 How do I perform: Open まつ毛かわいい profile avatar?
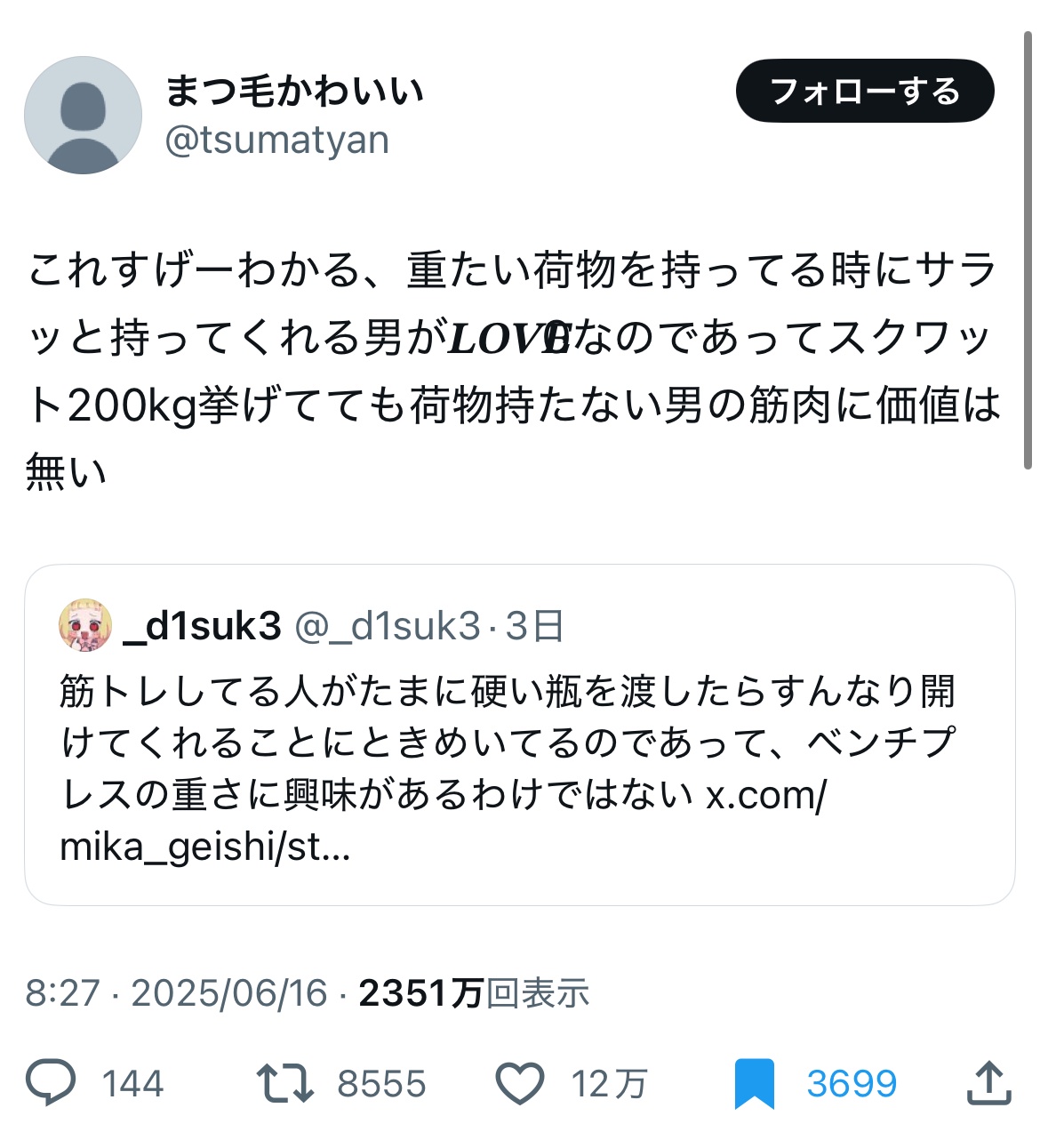pyautogui.click(x=83, y=116)
